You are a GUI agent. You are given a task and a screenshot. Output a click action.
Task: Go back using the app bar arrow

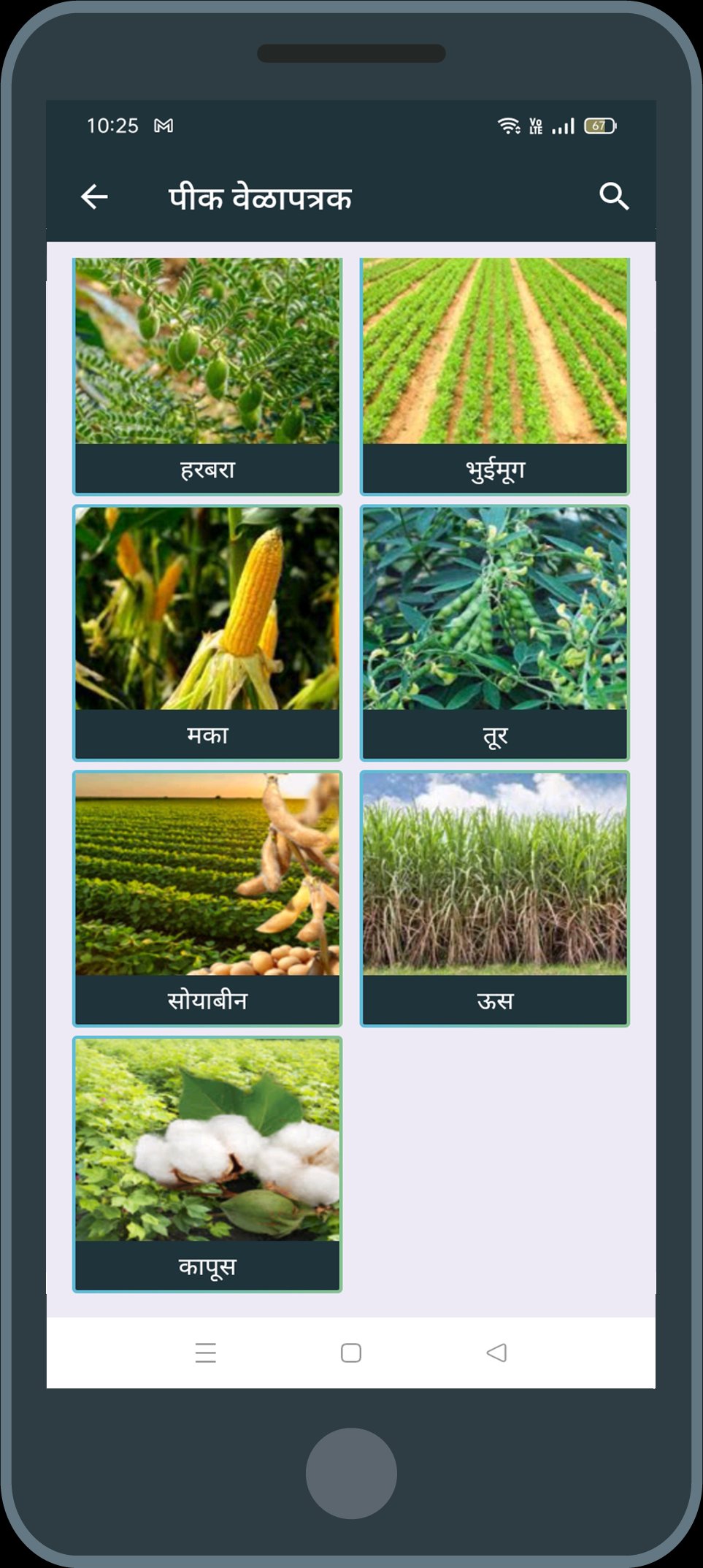click(94, 196)
